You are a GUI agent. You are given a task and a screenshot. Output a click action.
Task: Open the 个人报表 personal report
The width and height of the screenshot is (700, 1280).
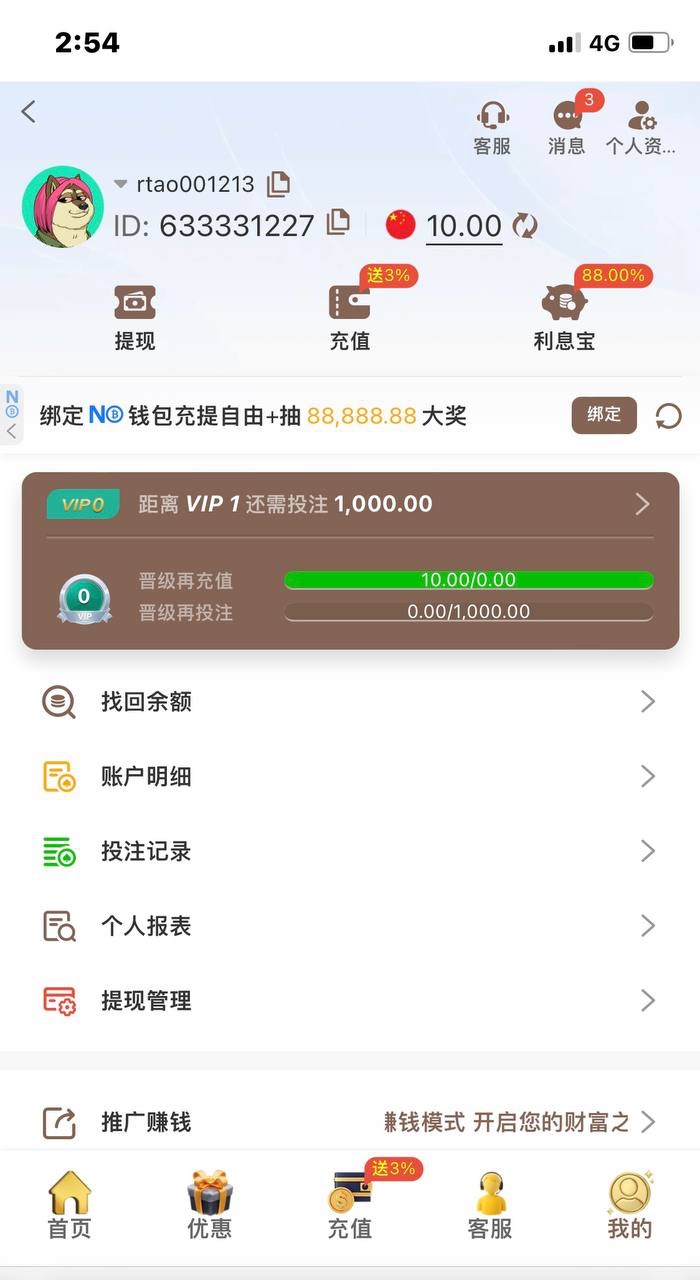point(350,926)
